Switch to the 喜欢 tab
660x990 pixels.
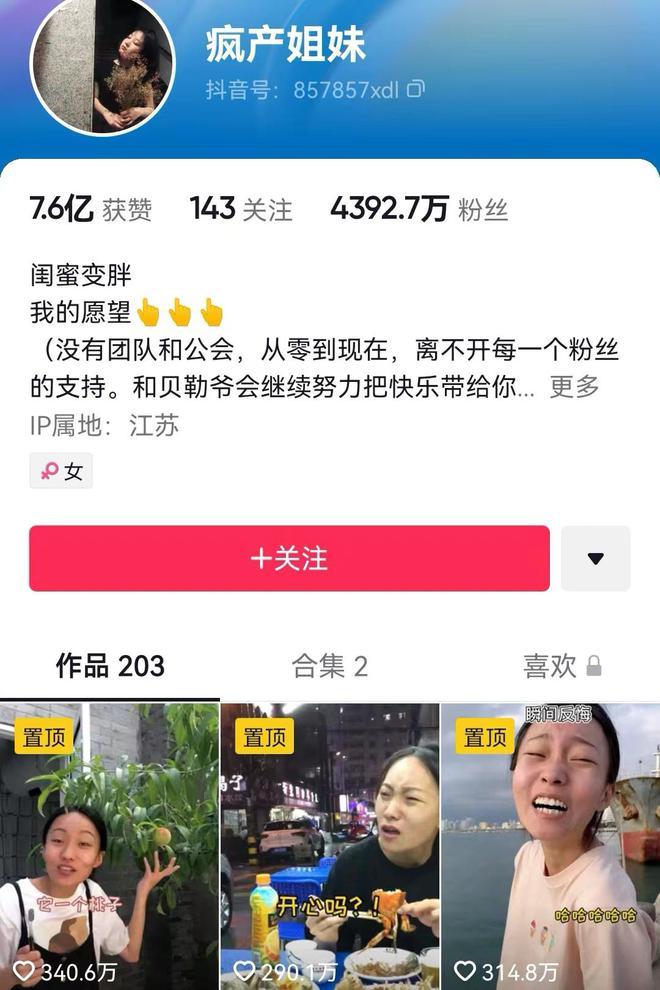pyautogui.click(x=562, y=666)
